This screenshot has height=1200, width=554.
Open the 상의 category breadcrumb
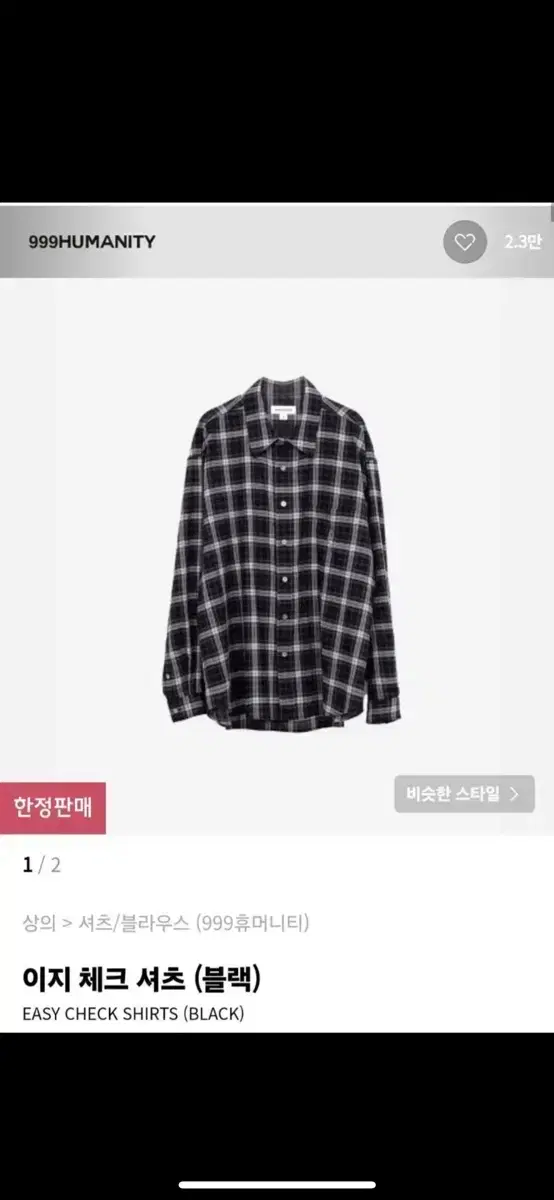(39, 923)
